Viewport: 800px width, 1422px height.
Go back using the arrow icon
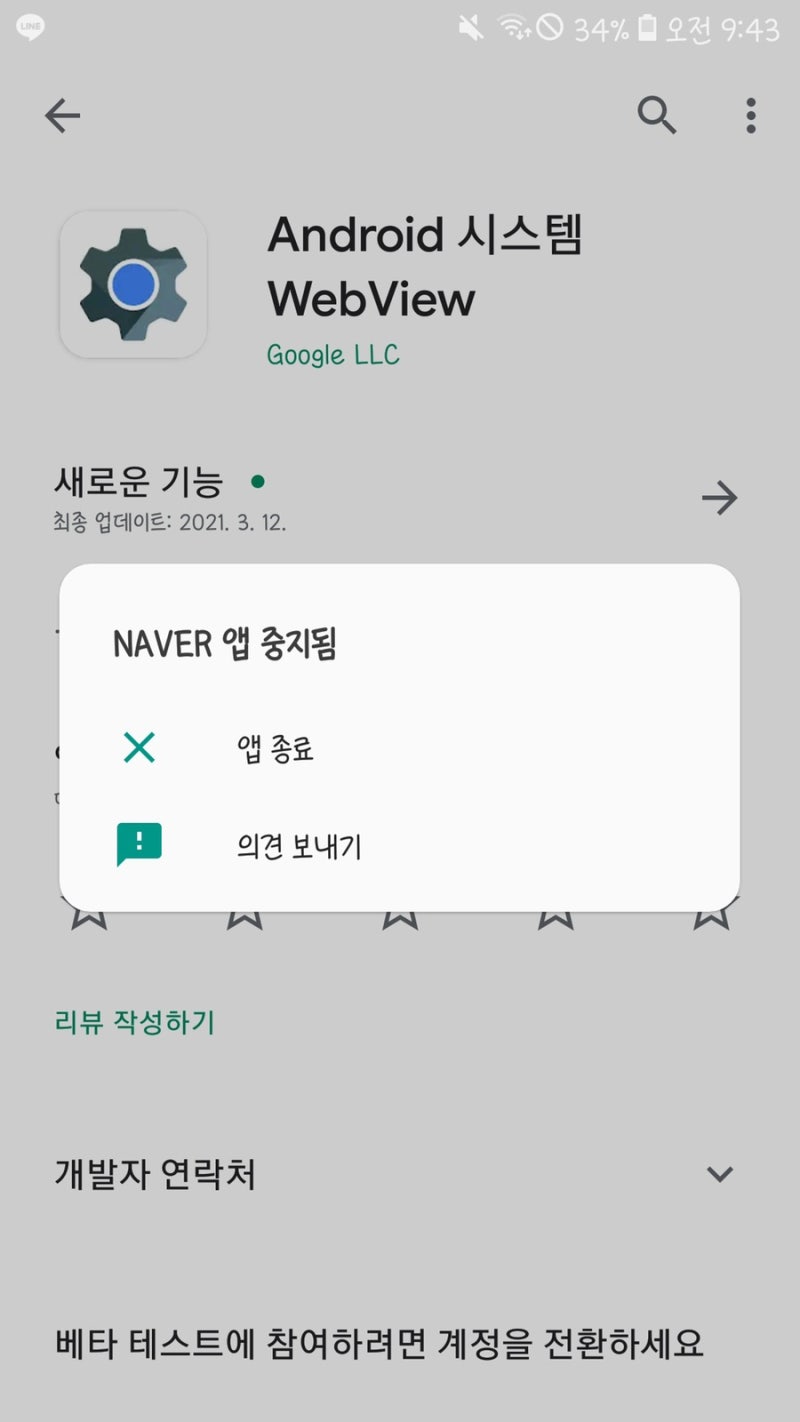(62, 116)
